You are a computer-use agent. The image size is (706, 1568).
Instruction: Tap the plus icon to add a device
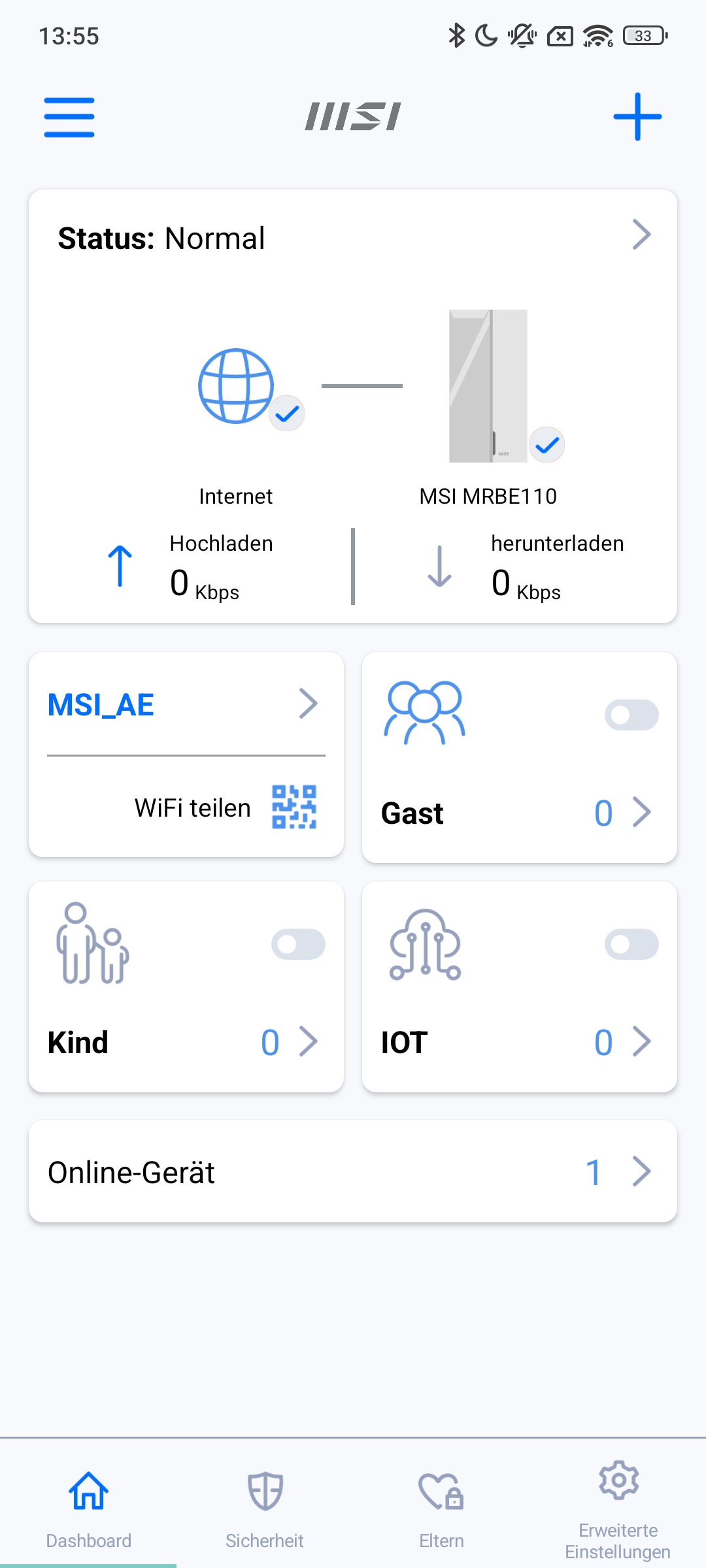pos(637,118)
